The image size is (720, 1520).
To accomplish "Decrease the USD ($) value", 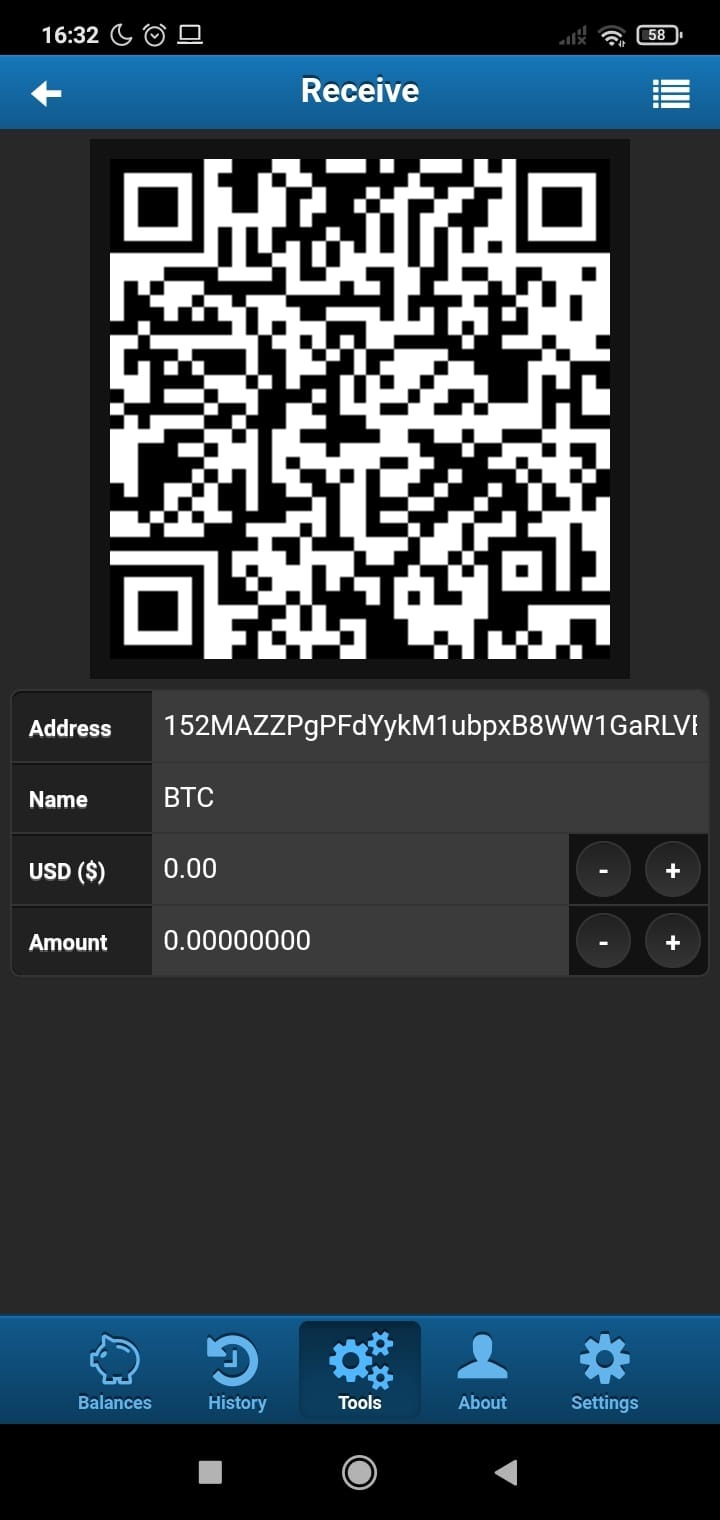I will click(x=603, y=870).
